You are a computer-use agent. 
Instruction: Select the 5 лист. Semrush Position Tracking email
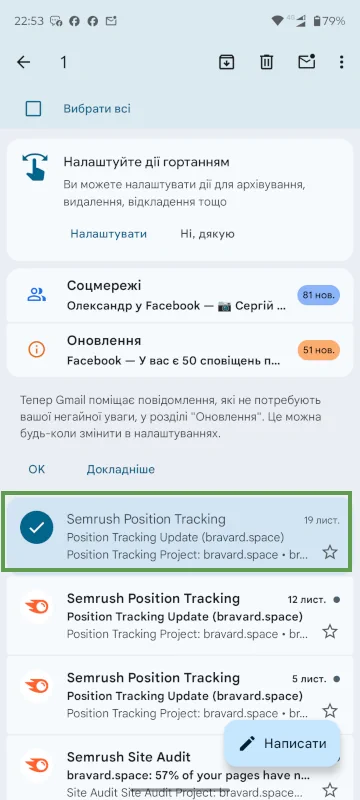37,686
